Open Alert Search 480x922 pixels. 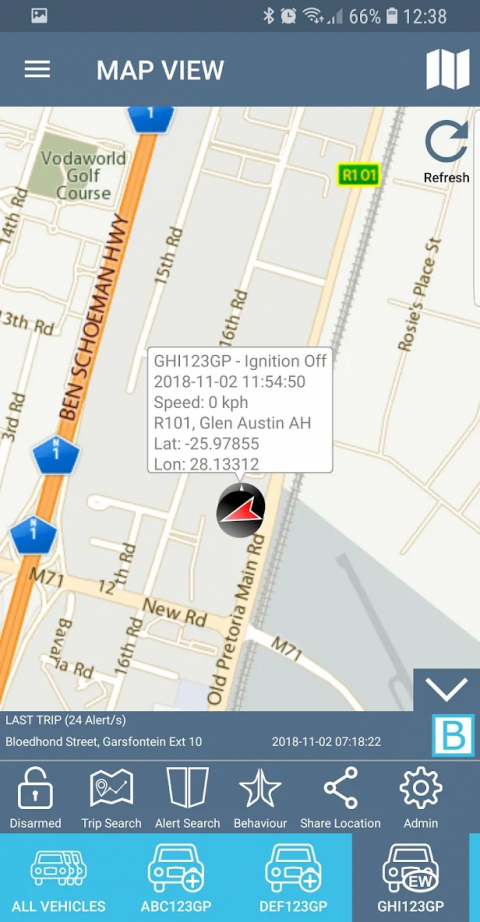click(188, 797)
